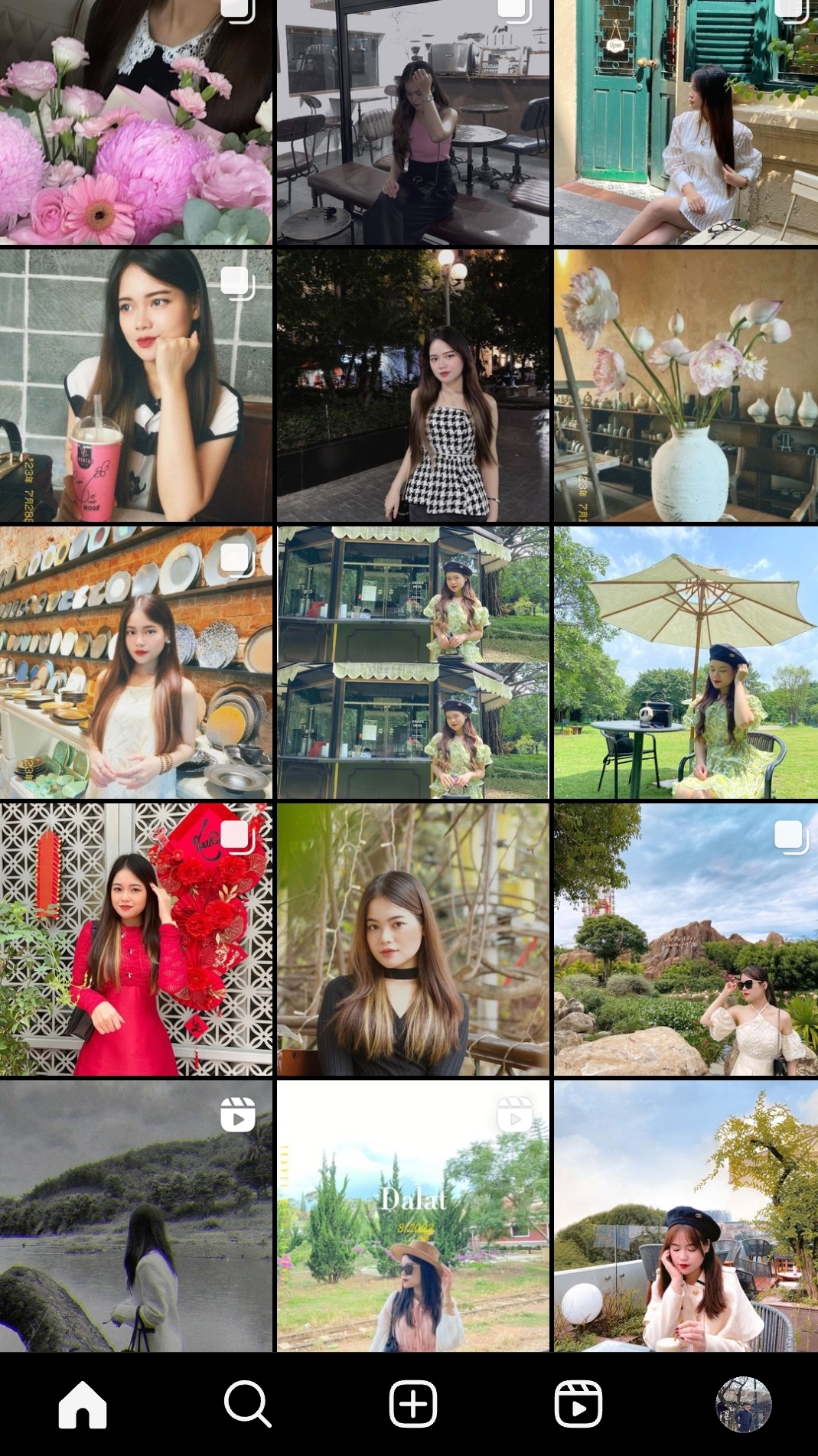This screenshot has width=818, height=1456.
Task: Open the pink flower bouquet post
Action: 136,122
